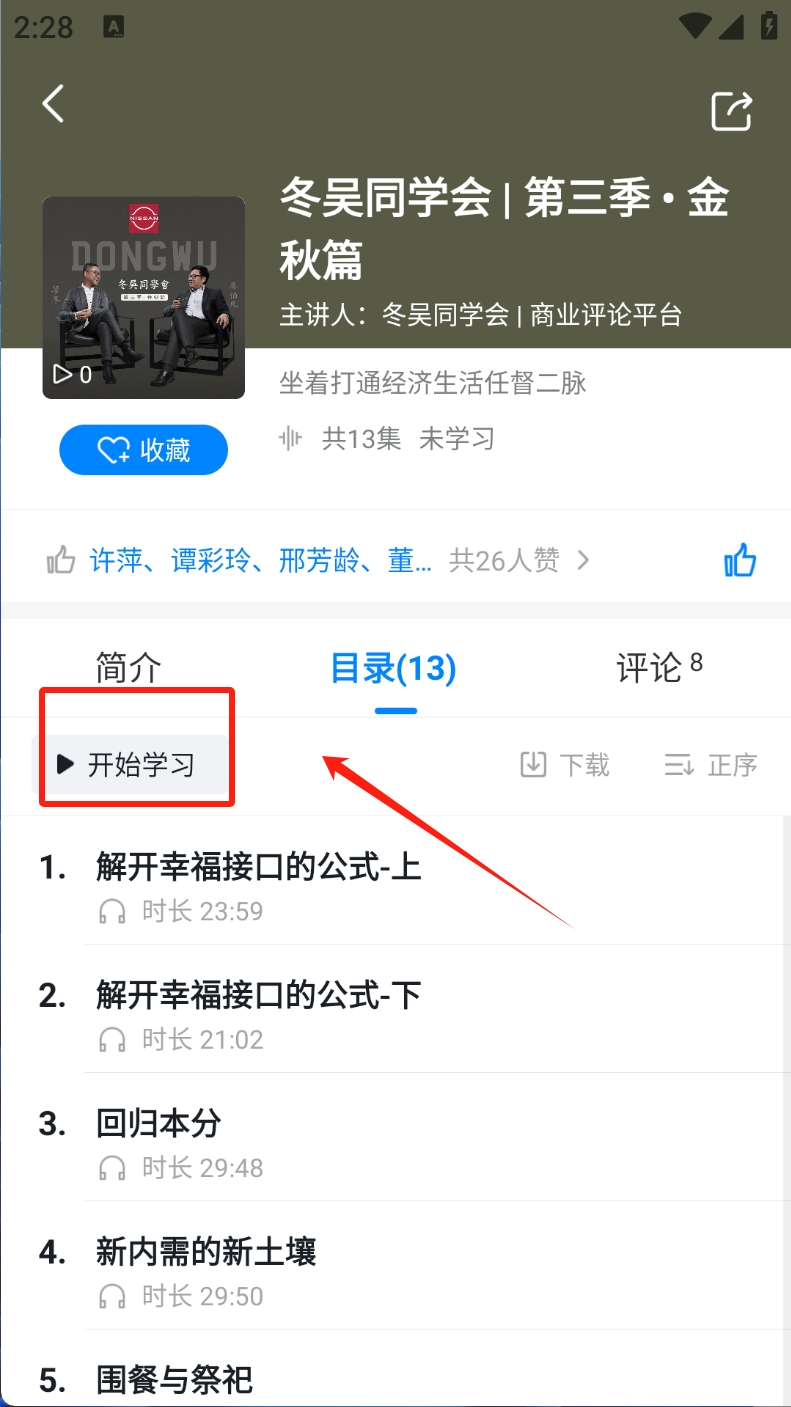791x1407 pixels.
Task: Open episode 5 围餐与祭祀
Action: click(175, 1380)
